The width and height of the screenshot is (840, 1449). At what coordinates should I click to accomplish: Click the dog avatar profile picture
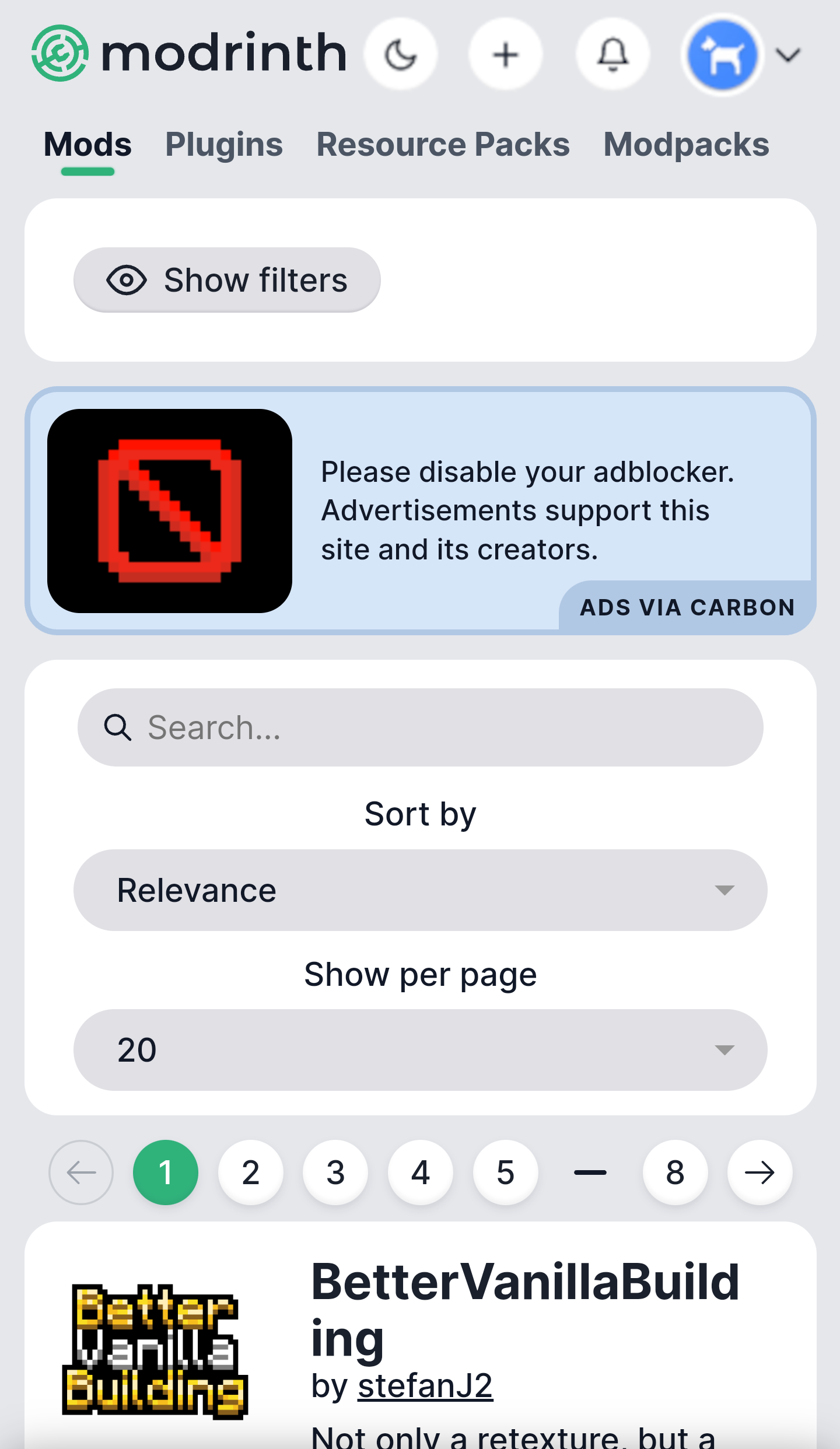click(722, 54)
